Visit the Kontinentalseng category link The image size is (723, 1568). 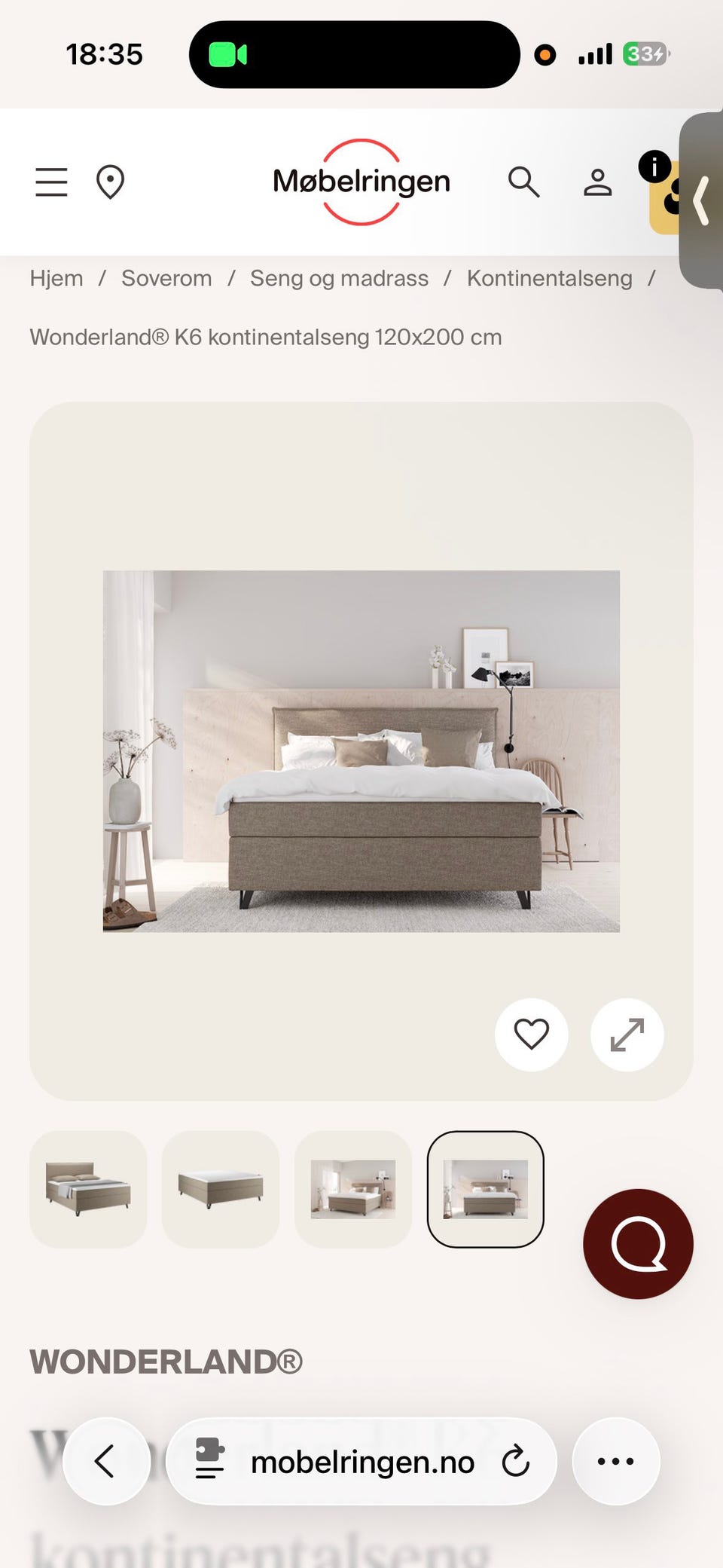point(548,278)
